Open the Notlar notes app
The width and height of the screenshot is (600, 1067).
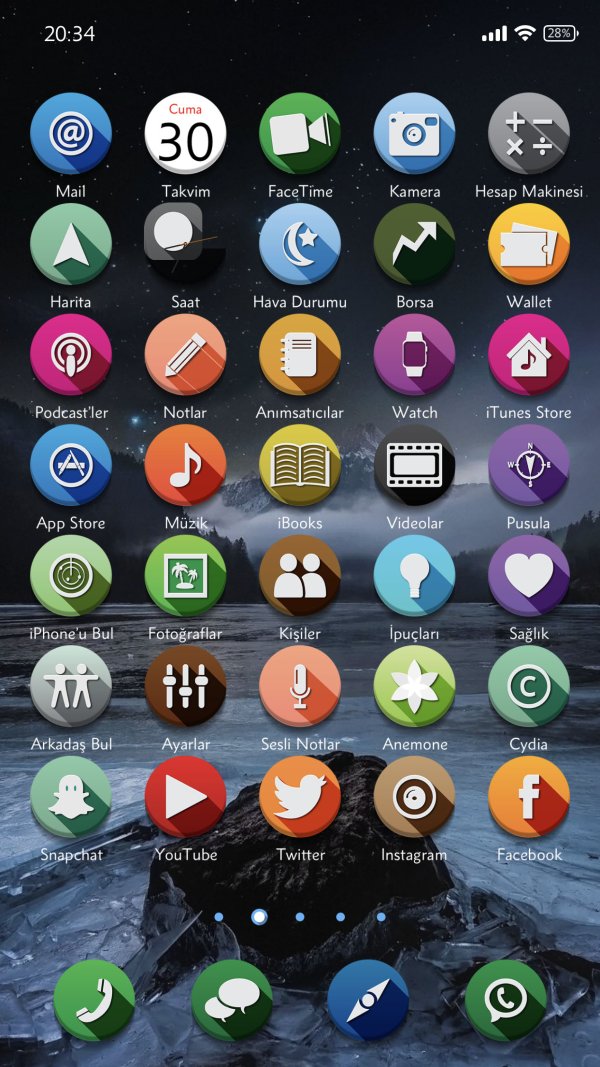(186, 355)
